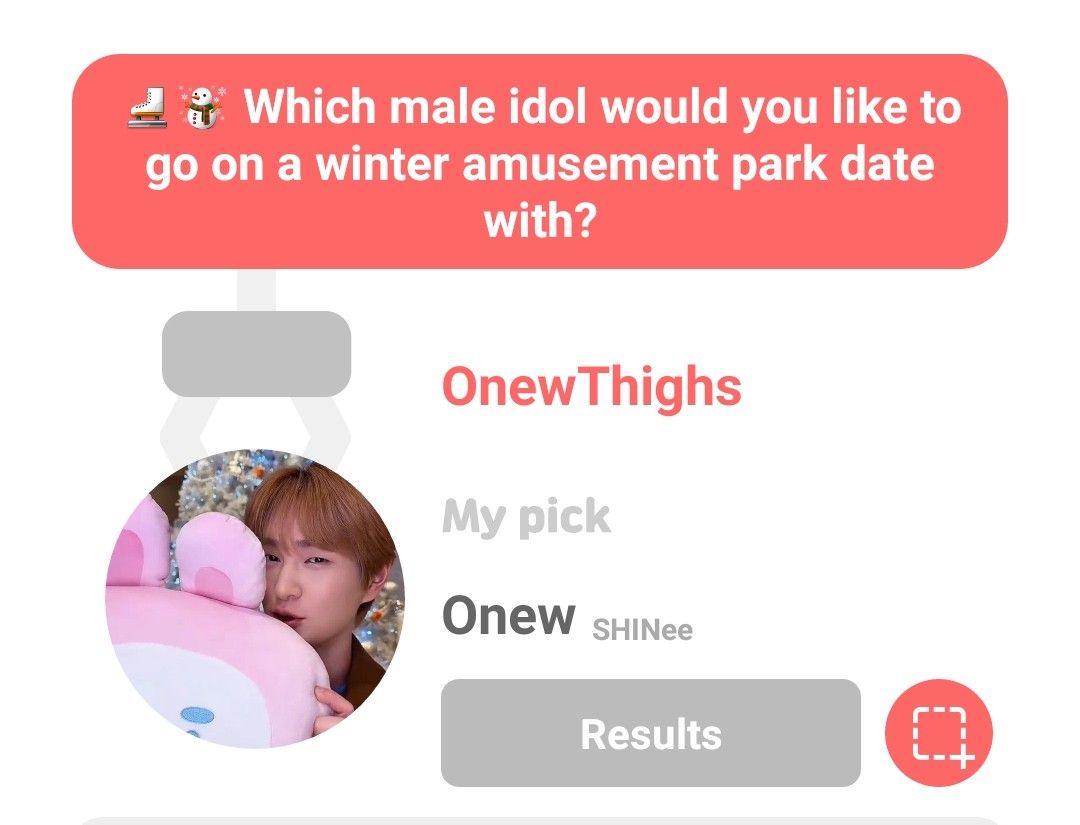Tap the Results button
Image resolution: width=1080 pixels, height=825 pixels.
click(x=650, y=733)
